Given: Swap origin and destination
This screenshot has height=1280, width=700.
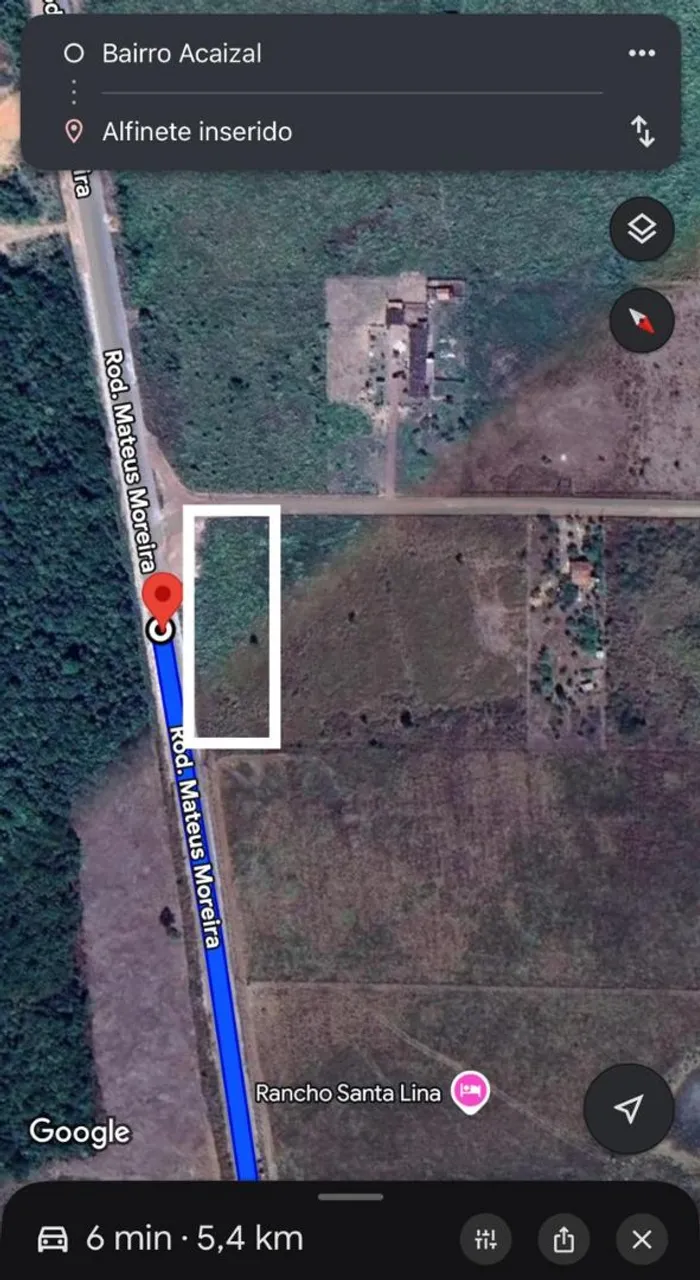Looking at the screenshot, I should [x=643, y=131].
